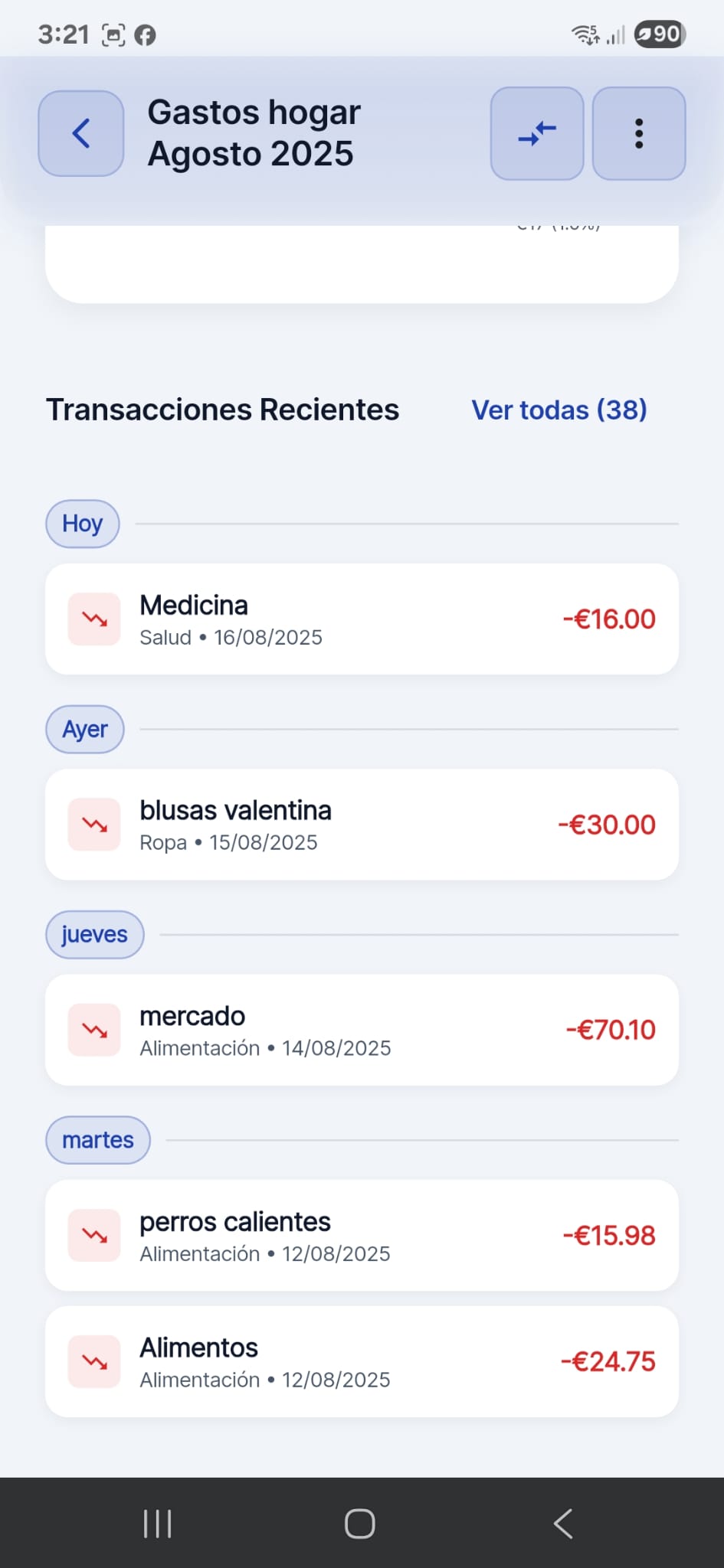Select the Hoy date filter chip
This screenshot has height=1568, width=724.
coord(81,524)
